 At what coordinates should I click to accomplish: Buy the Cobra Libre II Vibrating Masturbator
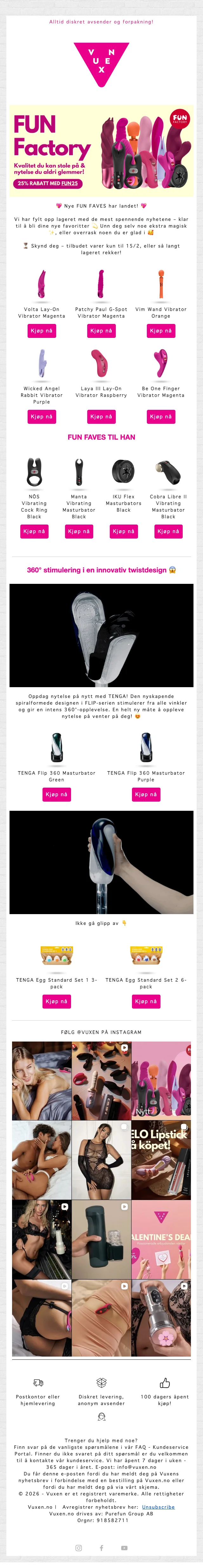point(168,532)
